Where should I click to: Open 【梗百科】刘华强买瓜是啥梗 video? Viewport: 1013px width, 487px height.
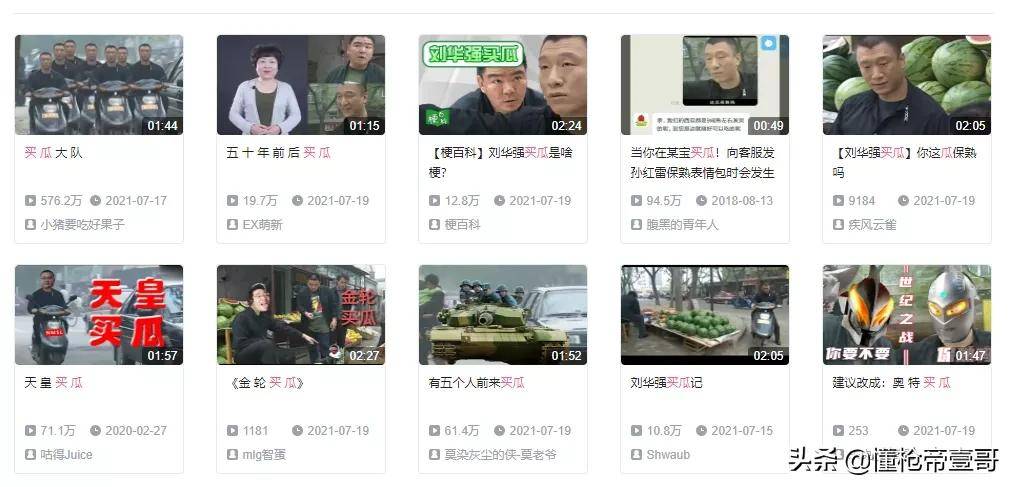[503, 85]
